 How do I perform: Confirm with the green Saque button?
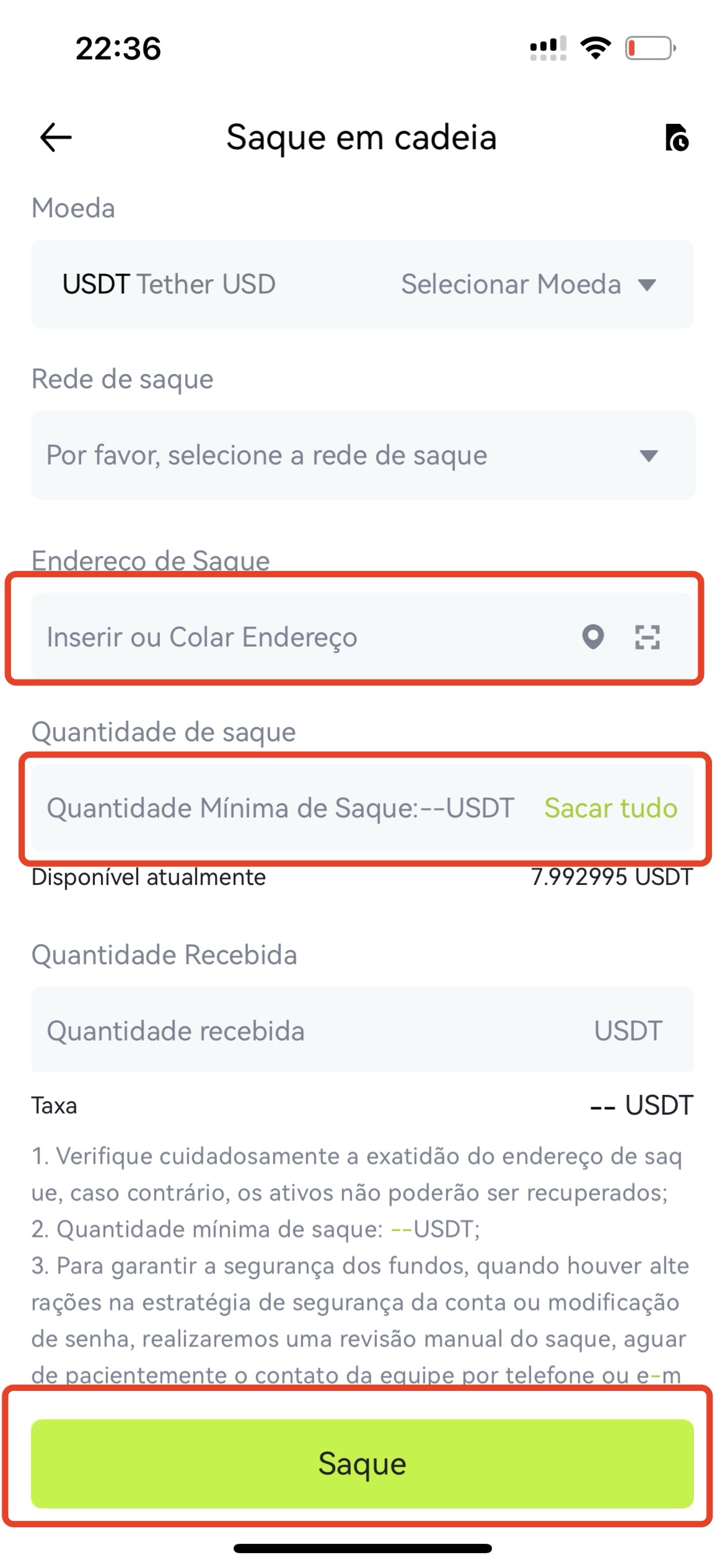tap(362, 1464)
